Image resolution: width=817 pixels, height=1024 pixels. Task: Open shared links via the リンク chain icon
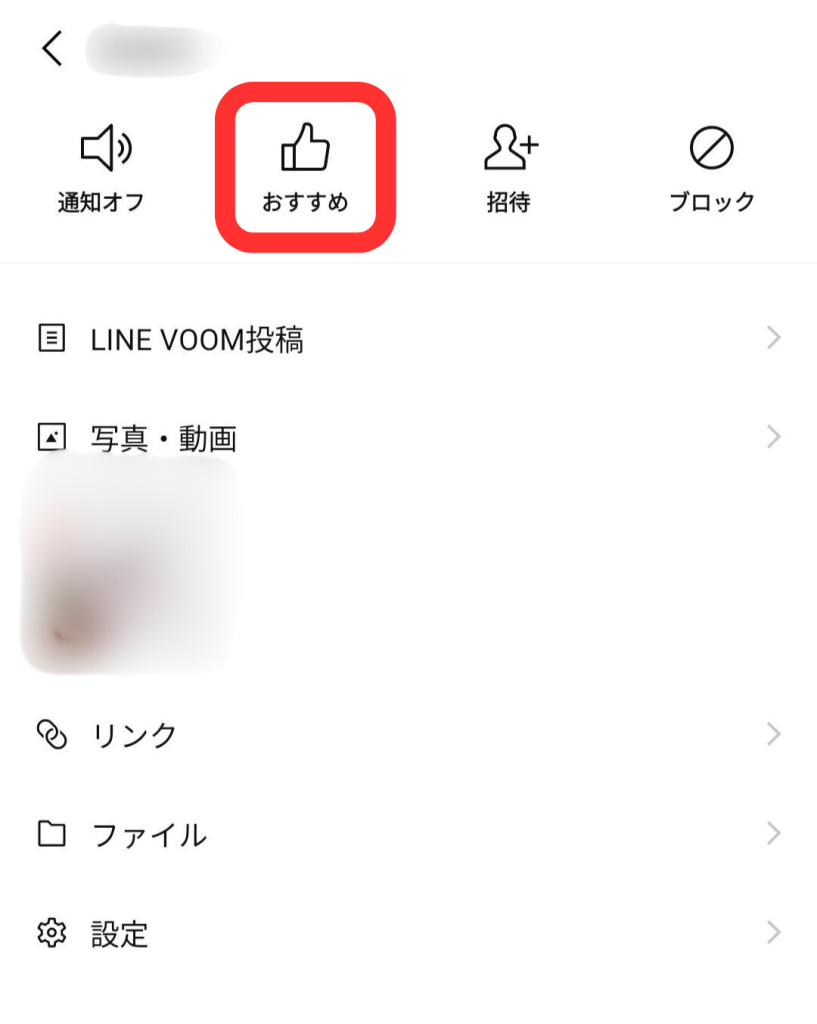tap(50, 733)
